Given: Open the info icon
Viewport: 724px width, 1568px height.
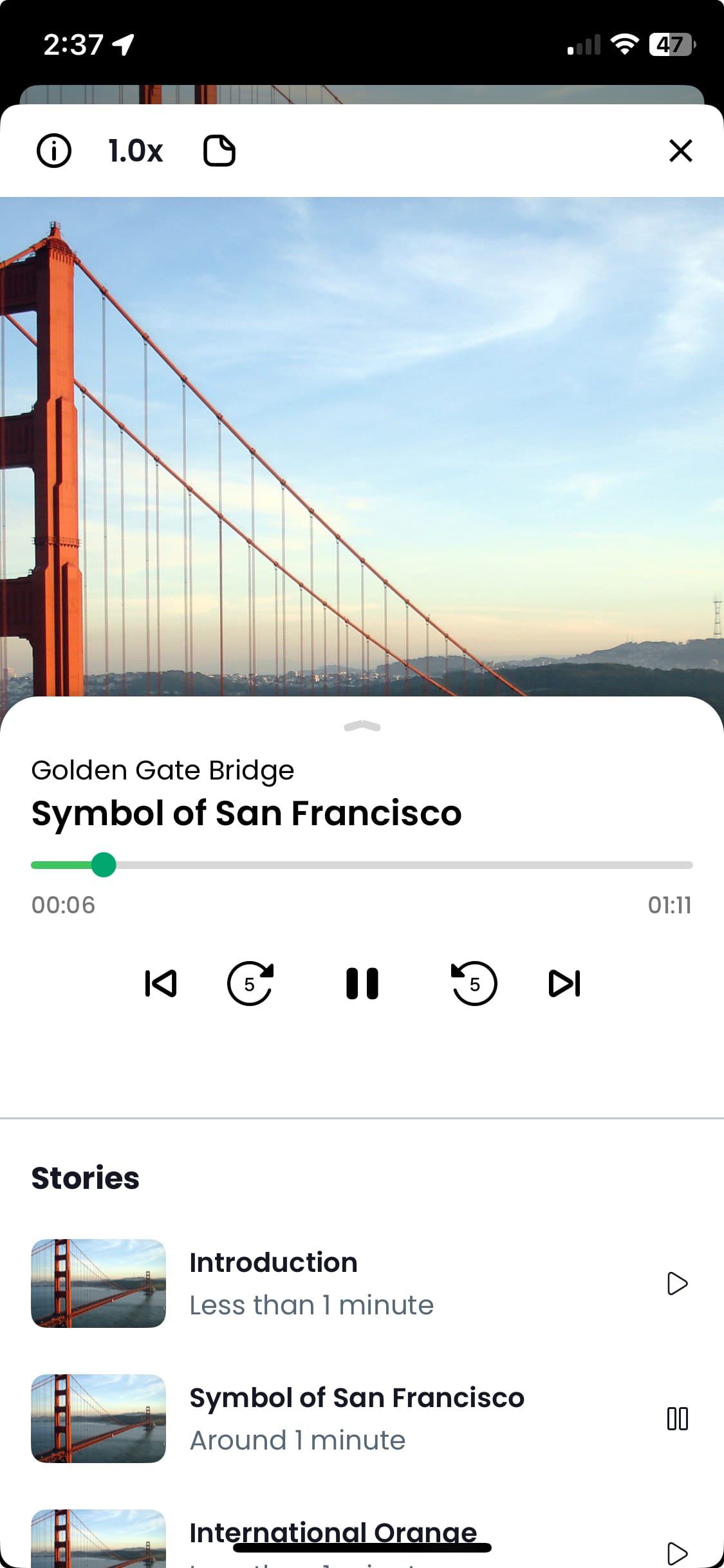Looking at the screenshot, I should [54, 151].
